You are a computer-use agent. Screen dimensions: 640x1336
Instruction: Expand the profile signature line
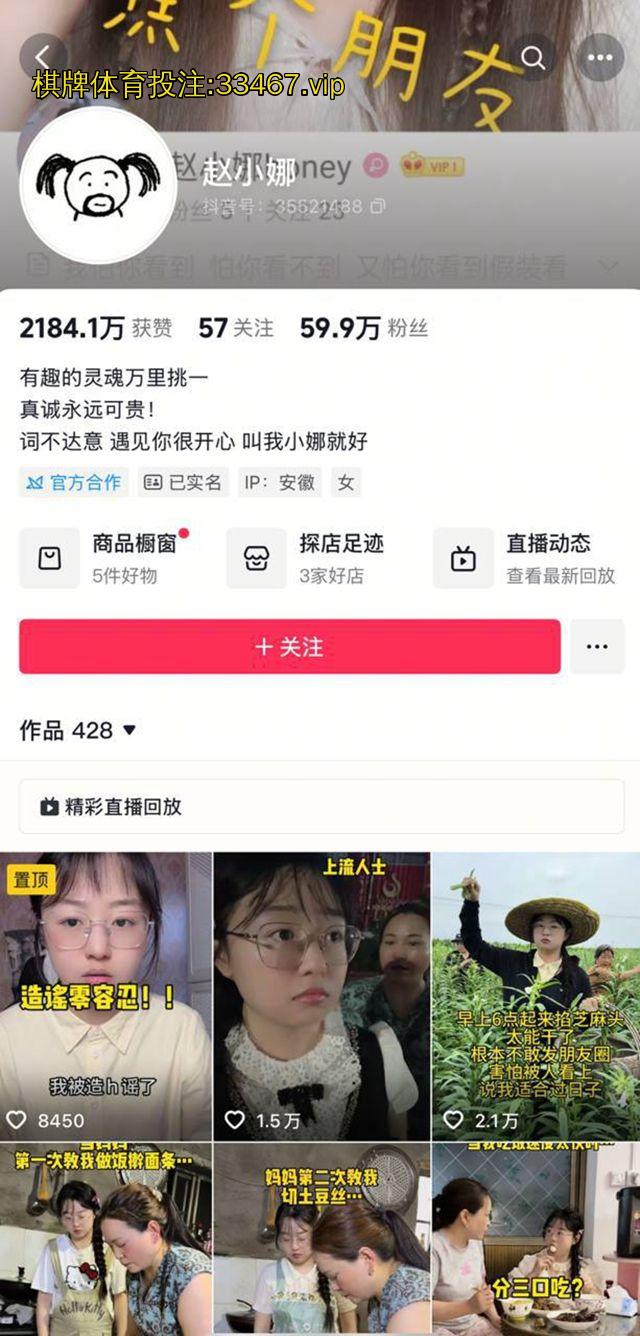pos(607,266)
